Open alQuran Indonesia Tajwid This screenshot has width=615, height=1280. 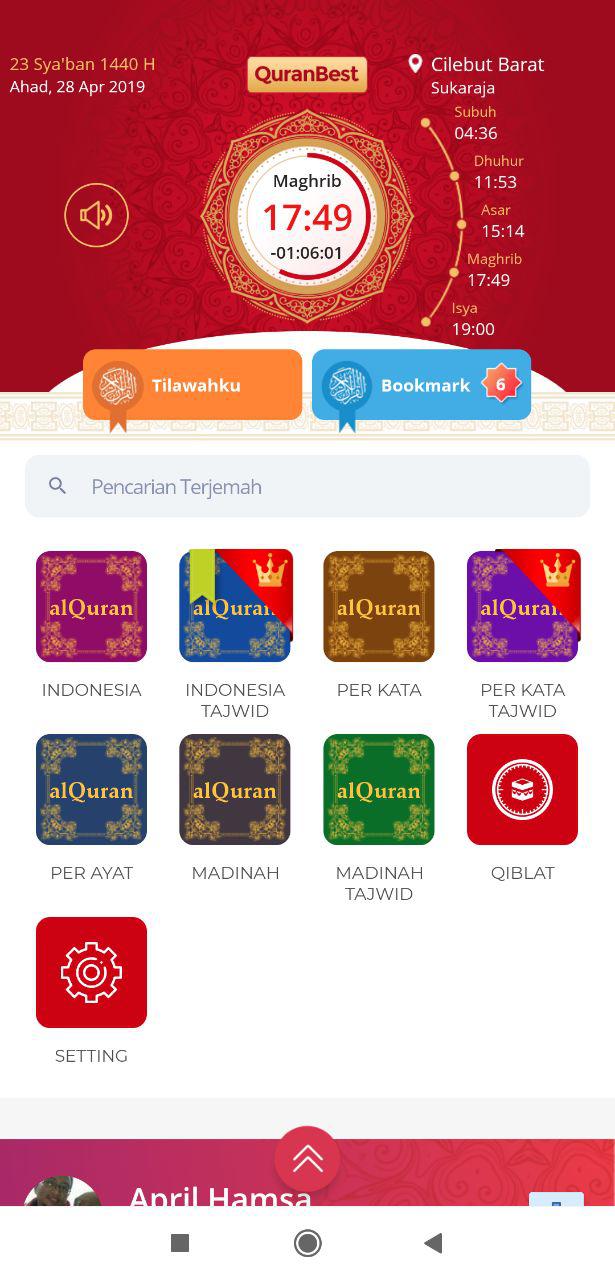[235, 607]
